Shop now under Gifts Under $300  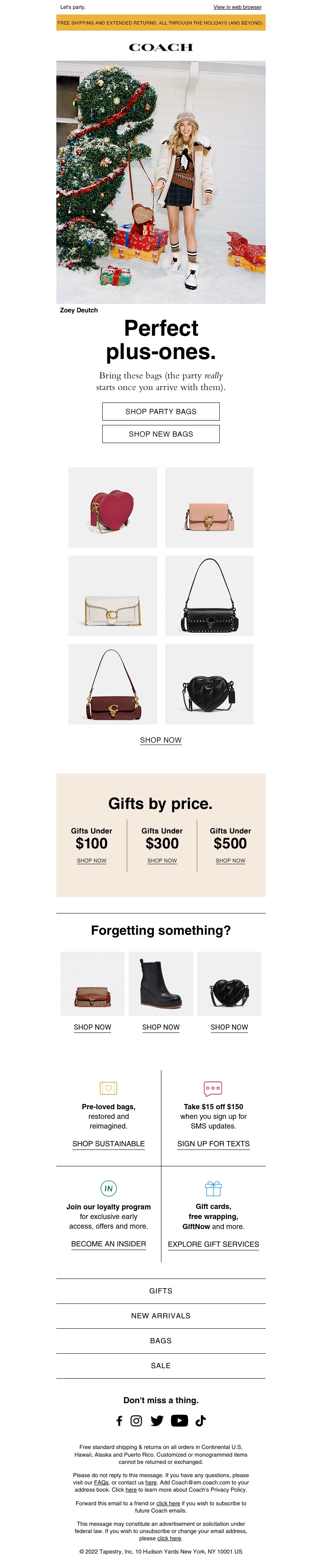pyautogui.click(x=162, y=861)
